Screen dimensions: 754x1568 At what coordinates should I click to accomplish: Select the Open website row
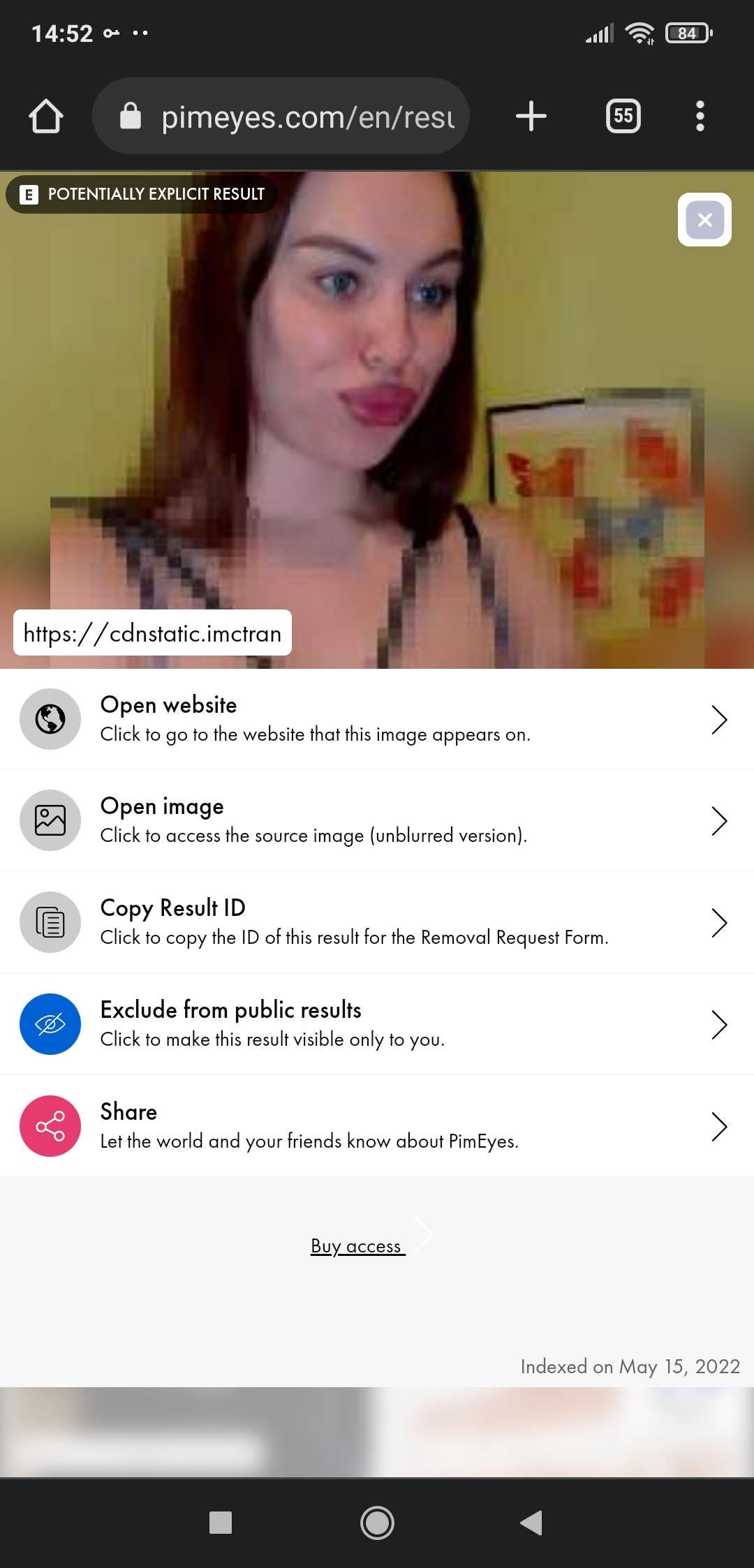click(377, 719)
